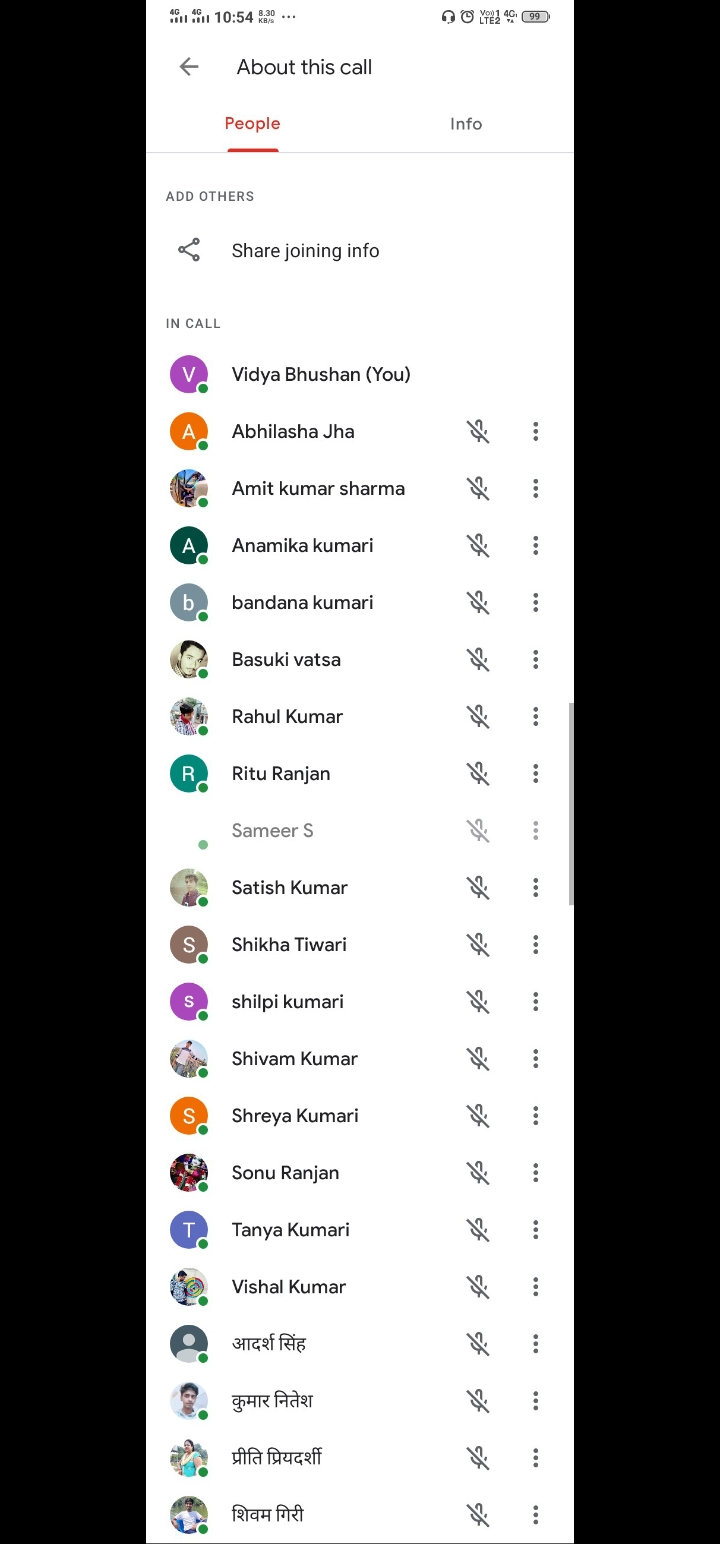Mute Ritu Ranjan's microphone
Image resolution: width=720 pixels, height=1544 pixels.
point(478,774)
